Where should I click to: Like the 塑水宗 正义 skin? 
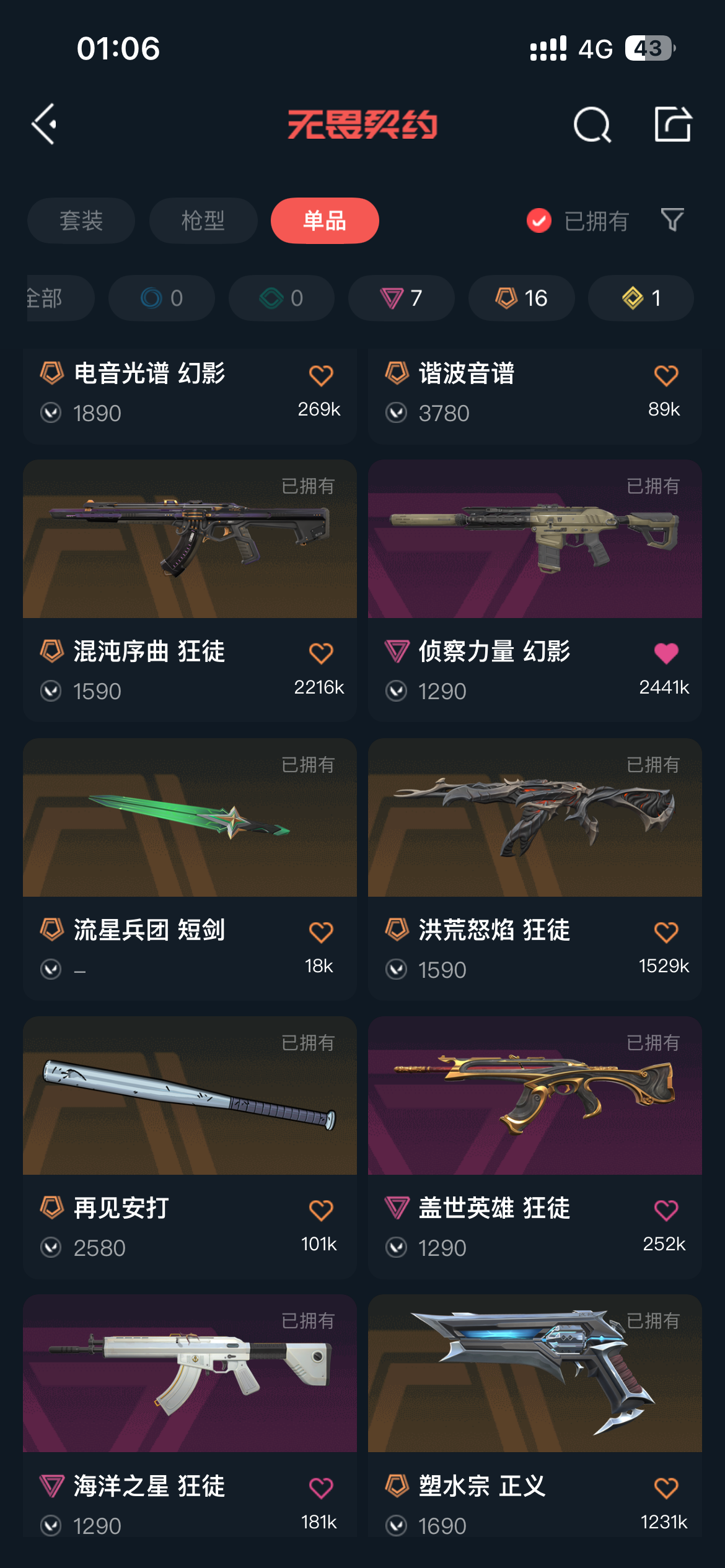pos(666,1488)
